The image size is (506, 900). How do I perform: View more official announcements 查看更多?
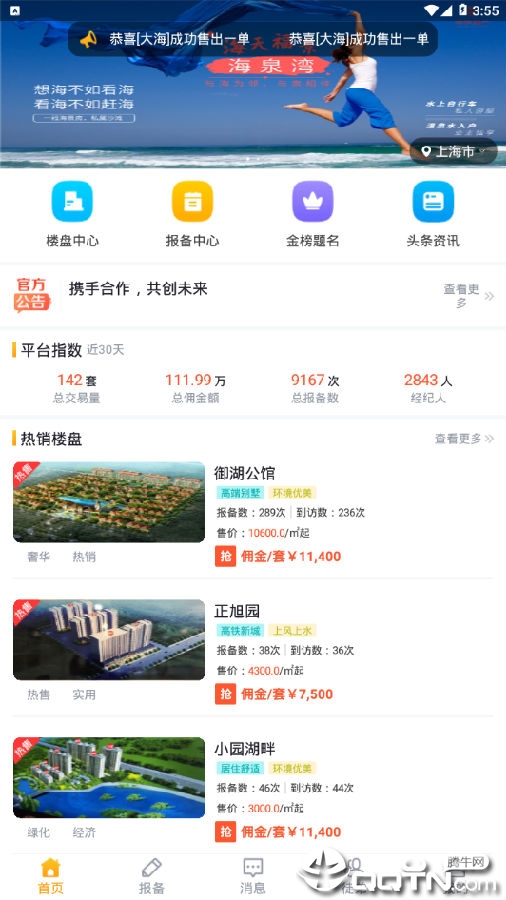click(x=468, y=296)
